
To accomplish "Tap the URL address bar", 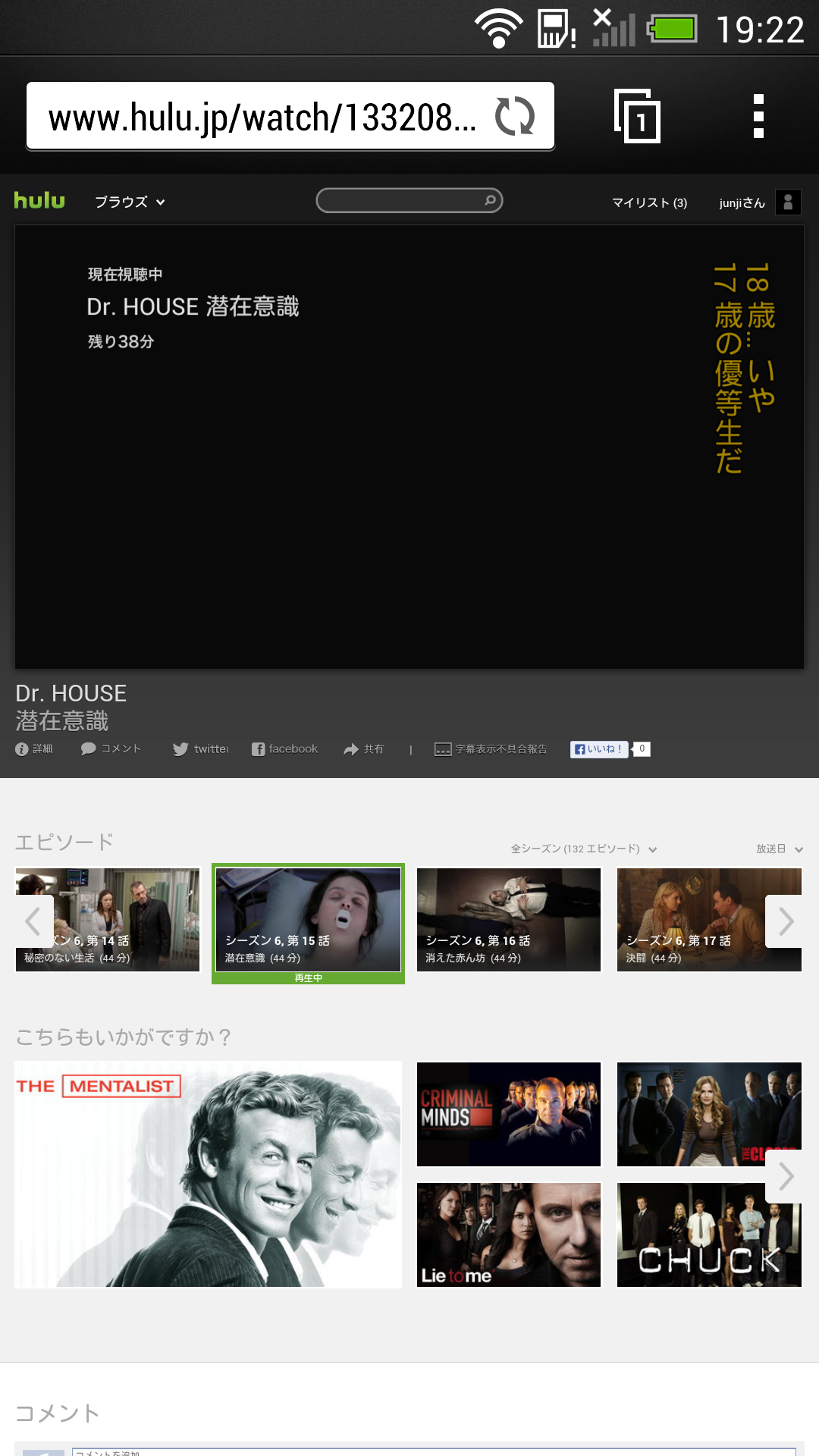I will 262,117.
